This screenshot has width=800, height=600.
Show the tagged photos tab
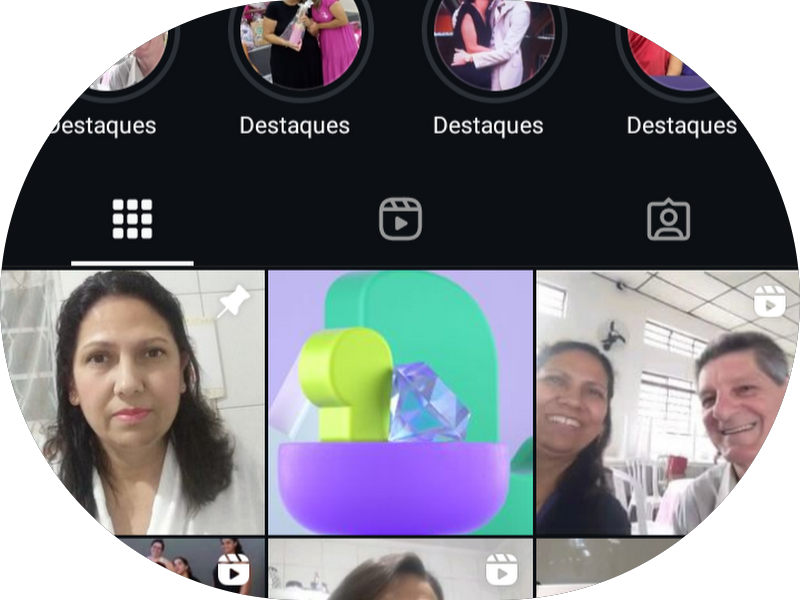coord(668,220)
